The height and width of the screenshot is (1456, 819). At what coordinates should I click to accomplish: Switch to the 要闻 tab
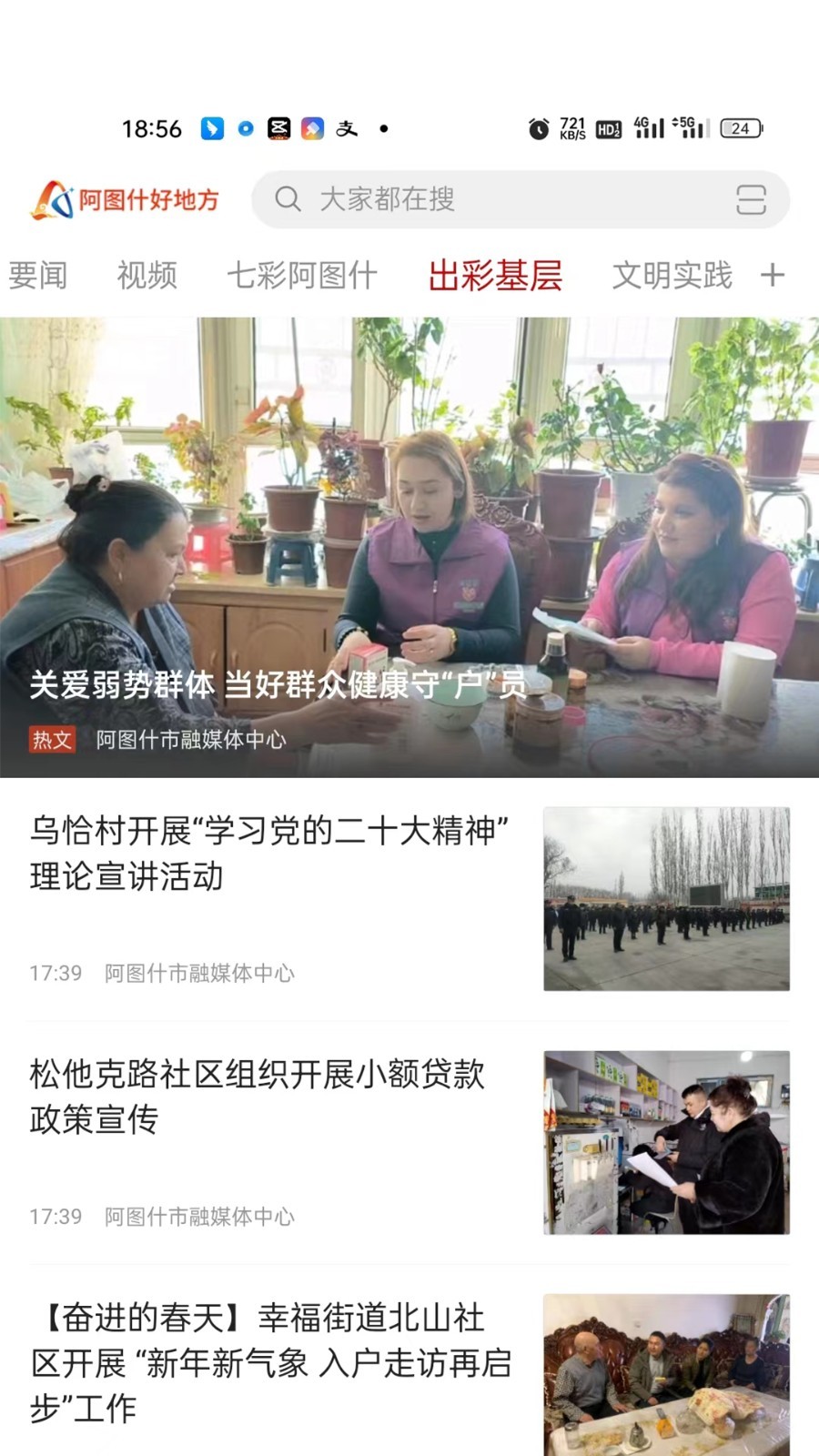click(x=37, y=276)
